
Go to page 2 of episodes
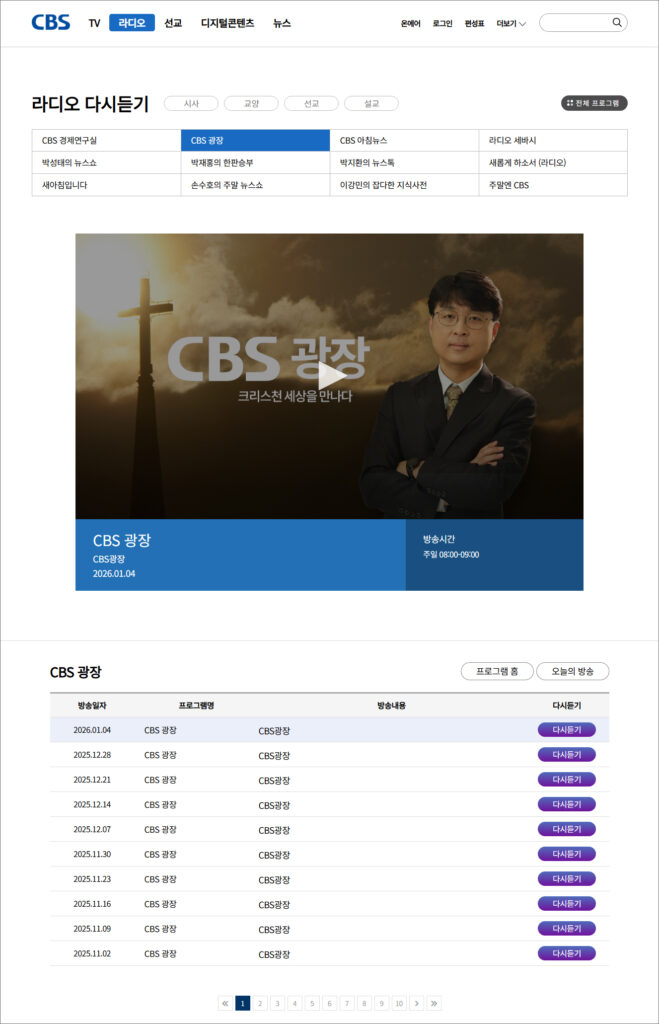tap(260, 1003)
